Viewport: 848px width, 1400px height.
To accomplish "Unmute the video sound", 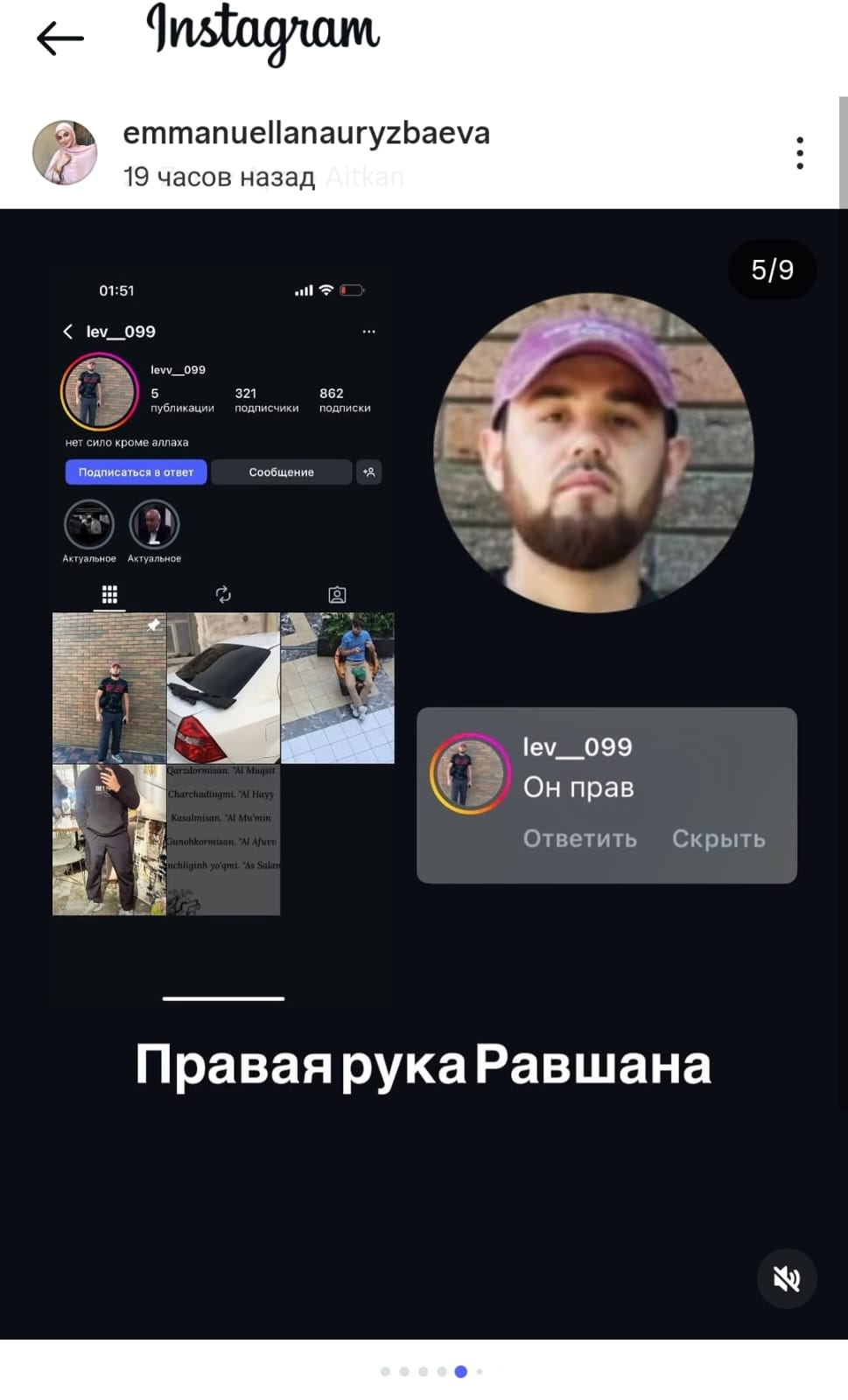I will click(x=786, y=1278).
